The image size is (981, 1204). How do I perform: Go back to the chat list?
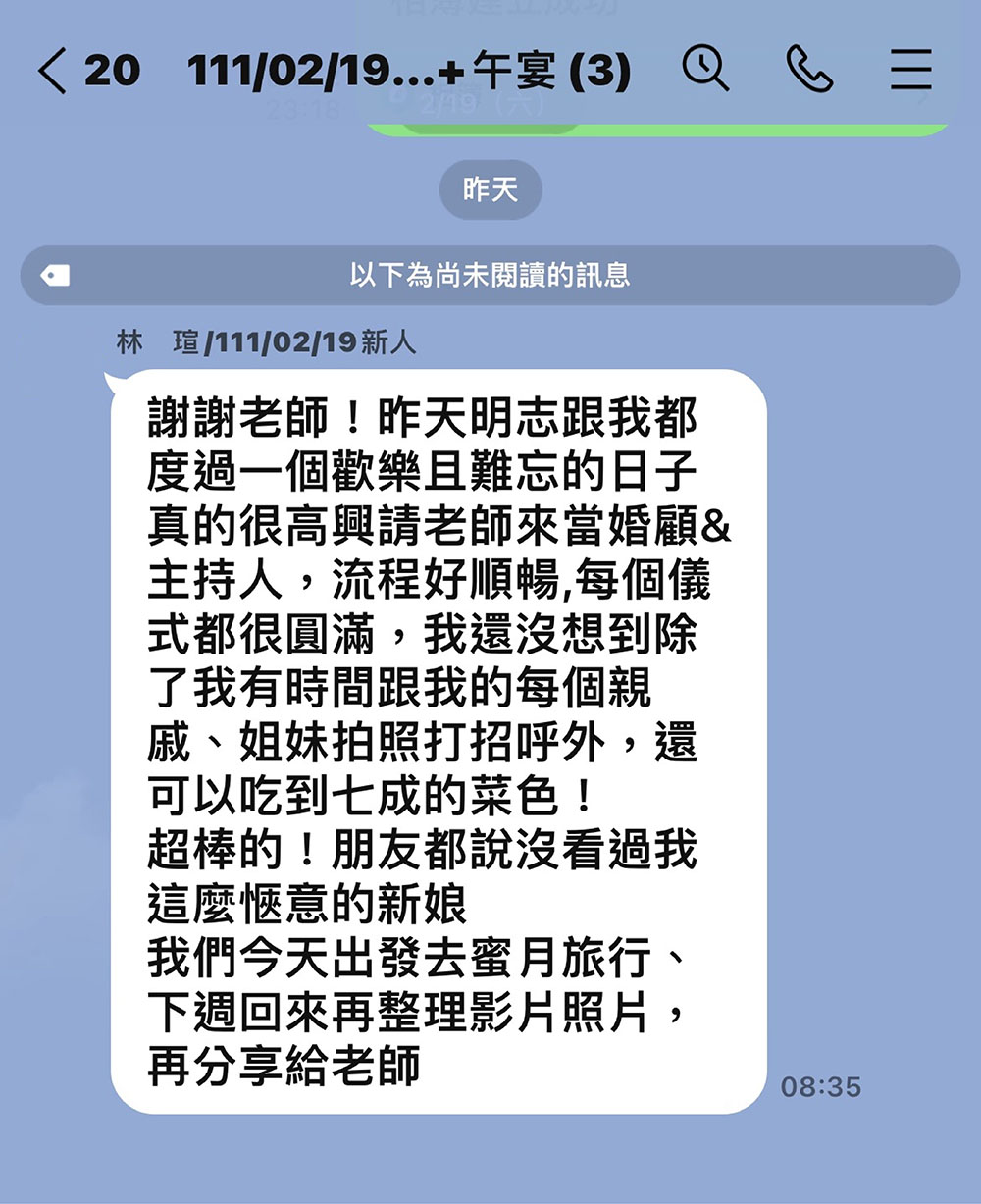53,72
